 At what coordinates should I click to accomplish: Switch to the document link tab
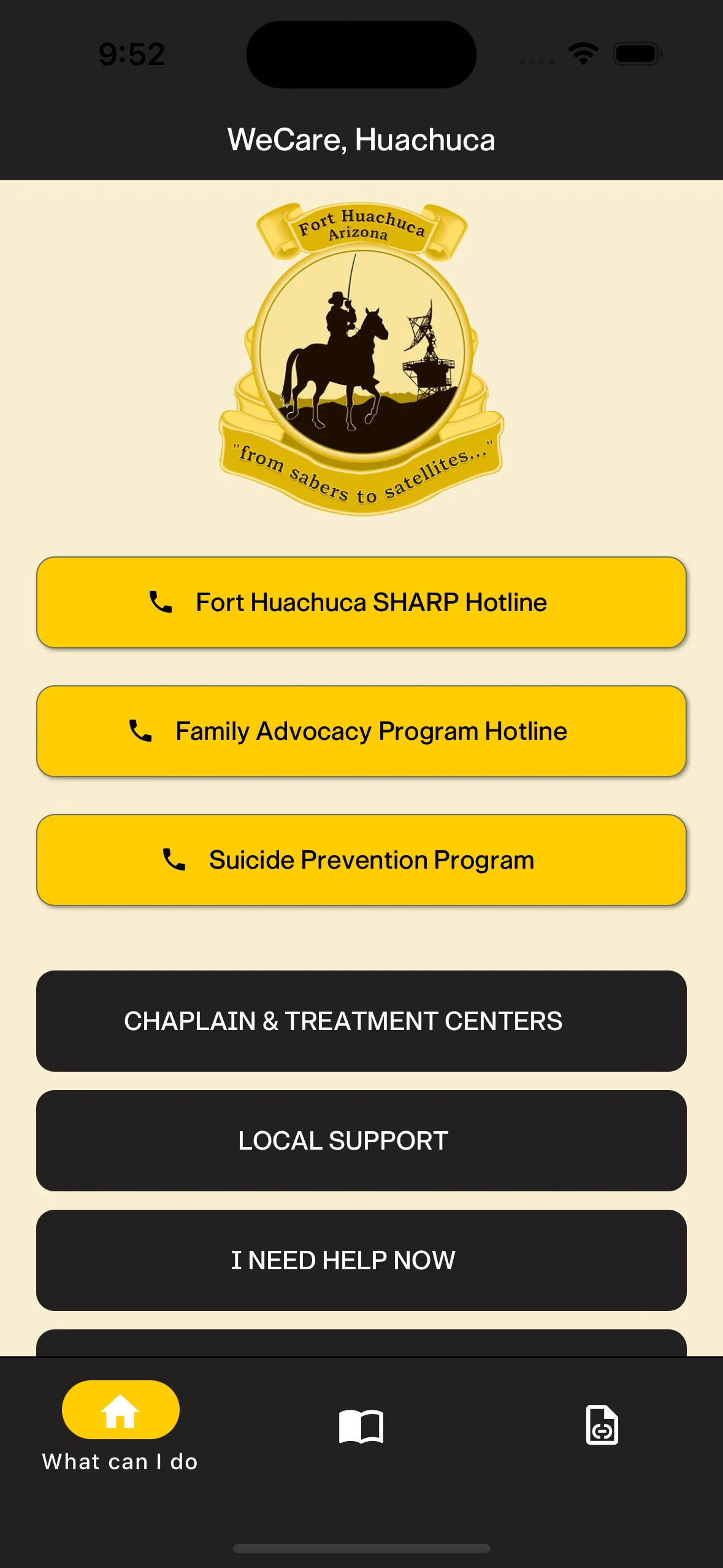click(x=602, y=1424)
